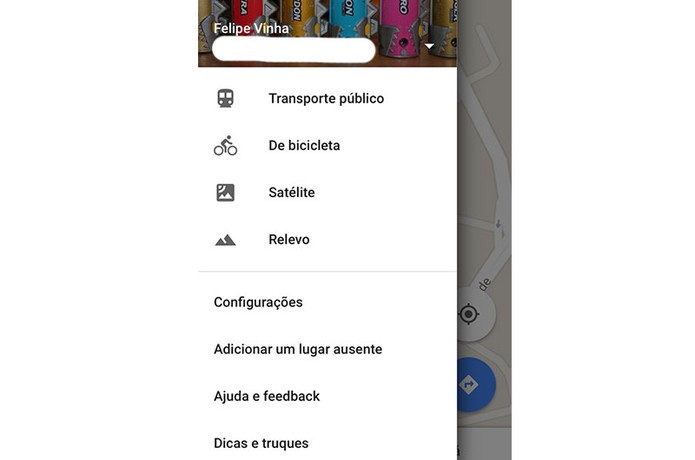Viewport: 695px width, 460px height.
Task: Tap the blue directions button
Action: click(469, 384)
